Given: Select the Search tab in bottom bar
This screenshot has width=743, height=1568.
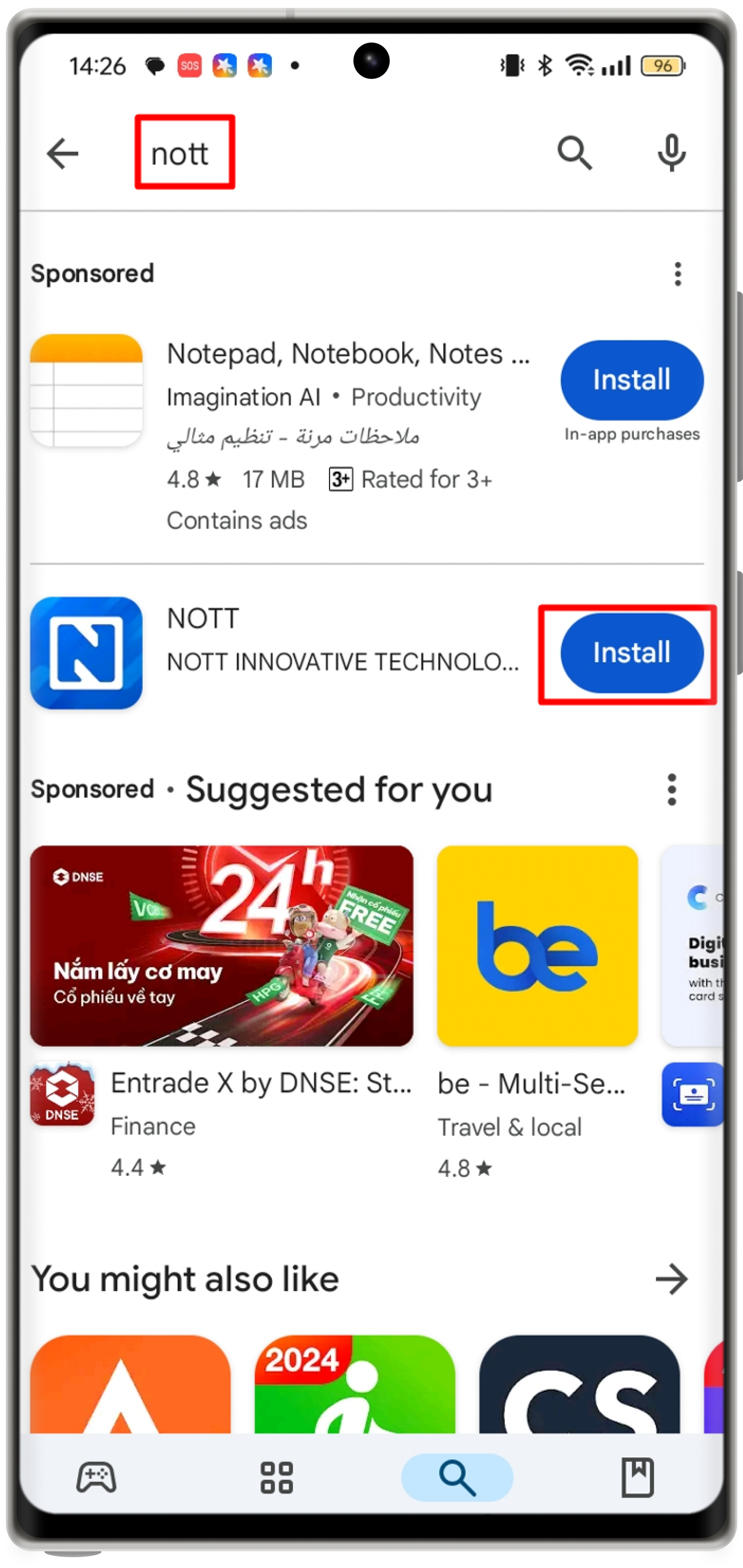Looking at the screenshot, I should click(457, 1477).
